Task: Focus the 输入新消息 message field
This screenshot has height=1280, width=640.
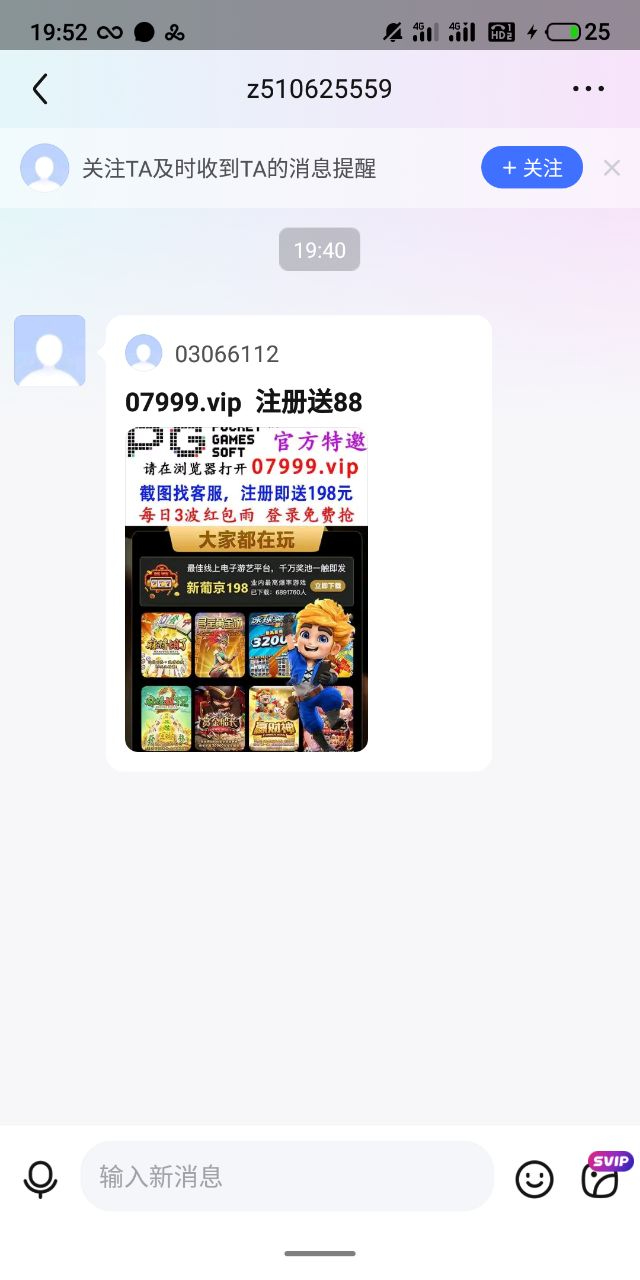Action: point(287,1176)
